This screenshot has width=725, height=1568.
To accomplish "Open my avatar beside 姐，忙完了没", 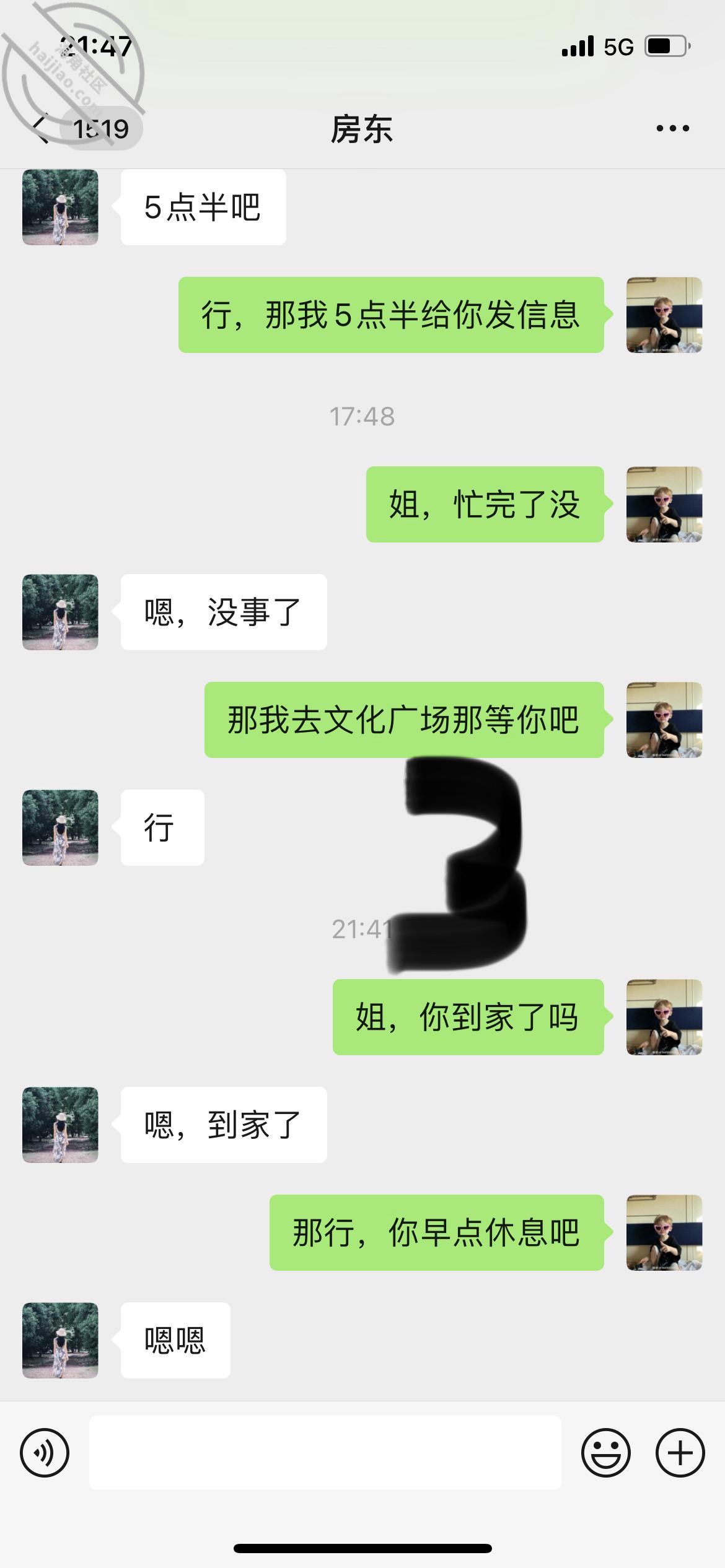I will point(664,505).
